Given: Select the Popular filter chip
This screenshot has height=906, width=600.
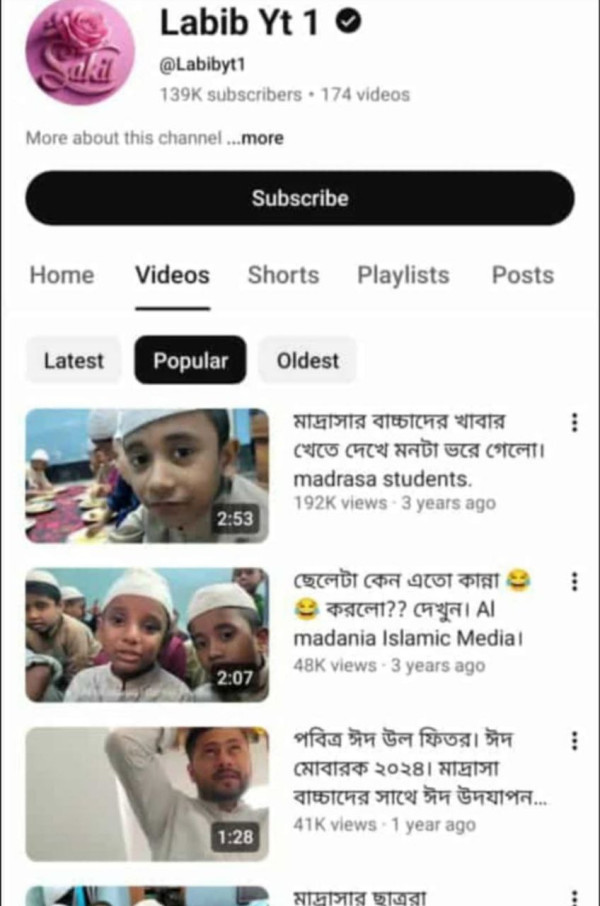Looking at the screenshot, I should click(x=190, y=361).
